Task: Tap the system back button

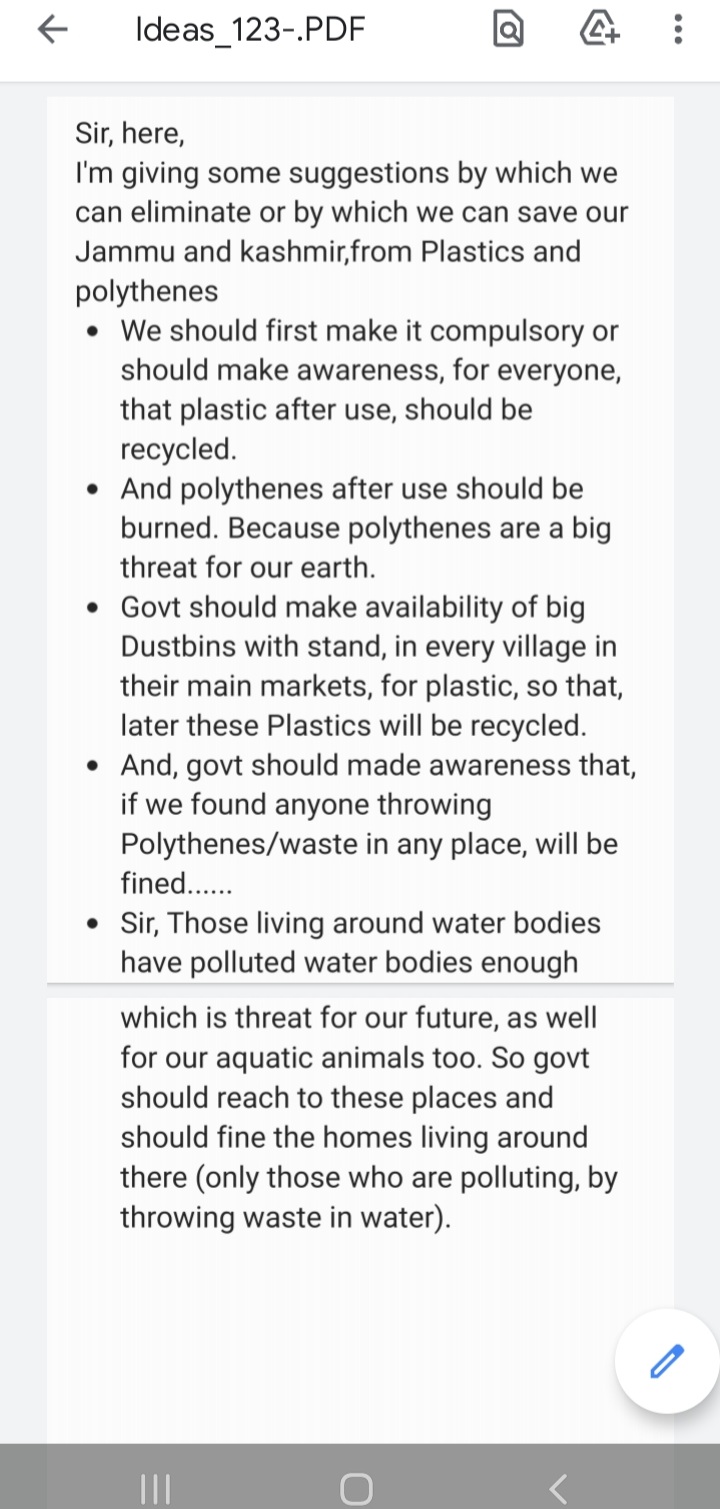Action: pyautogui.click(x=559, y=1488)
